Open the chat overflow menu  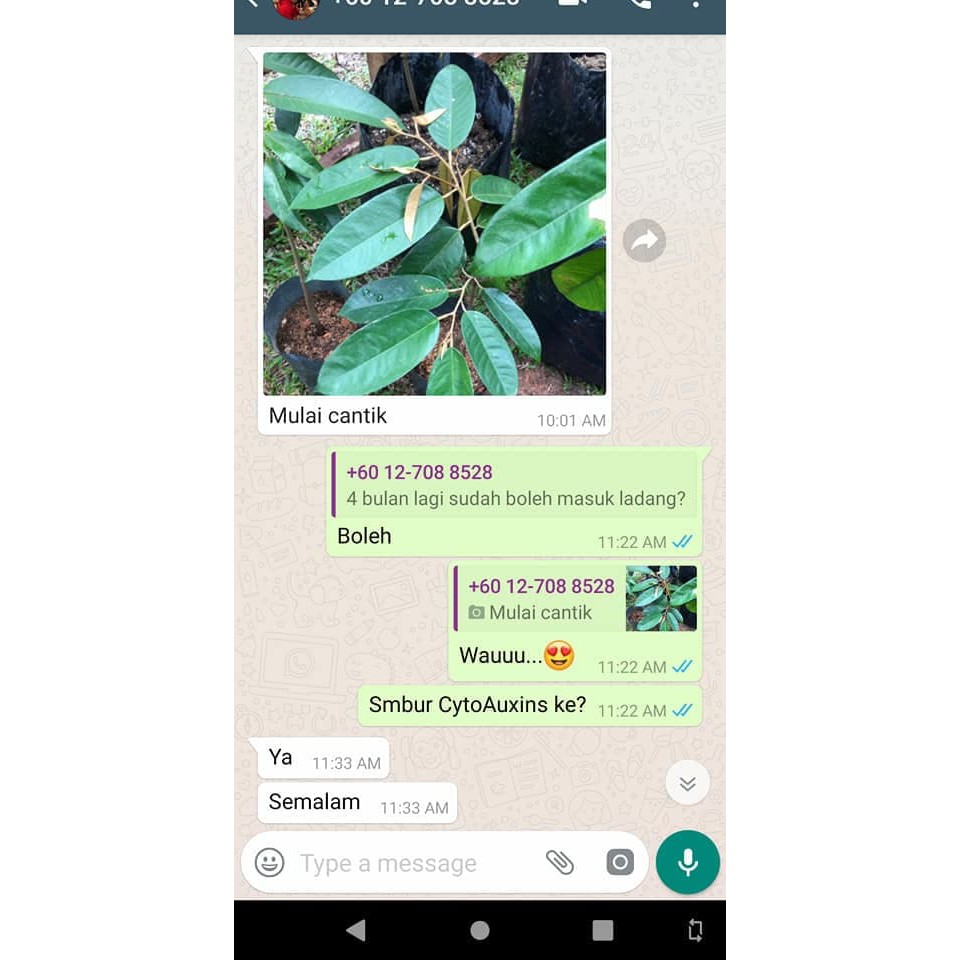[696, 3]
